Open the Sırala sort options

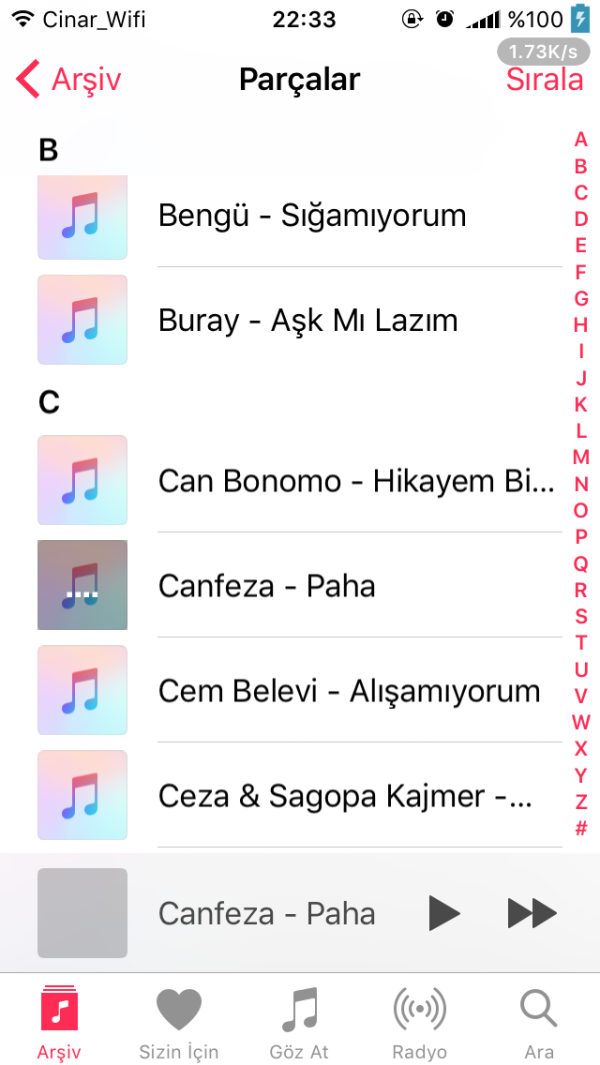(x=544, y=79)
